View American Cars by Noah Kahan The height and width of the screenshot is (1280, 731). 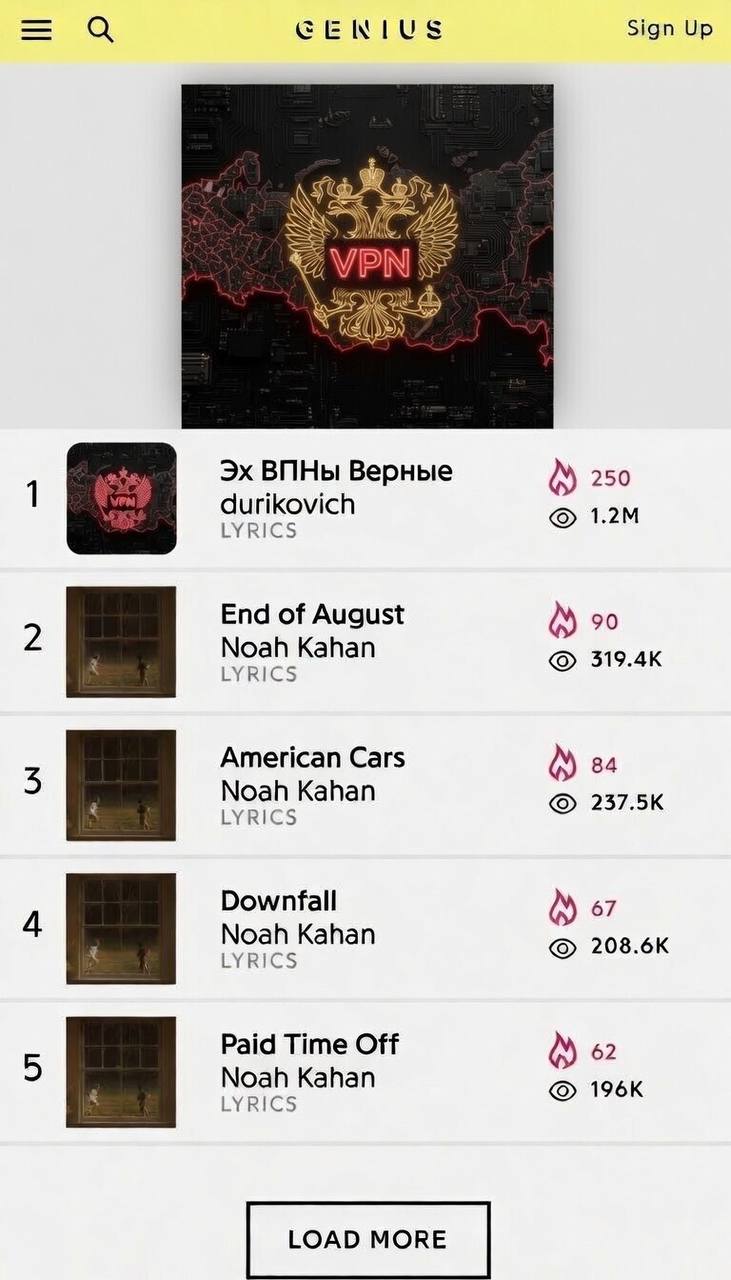[x=312, y=758]
